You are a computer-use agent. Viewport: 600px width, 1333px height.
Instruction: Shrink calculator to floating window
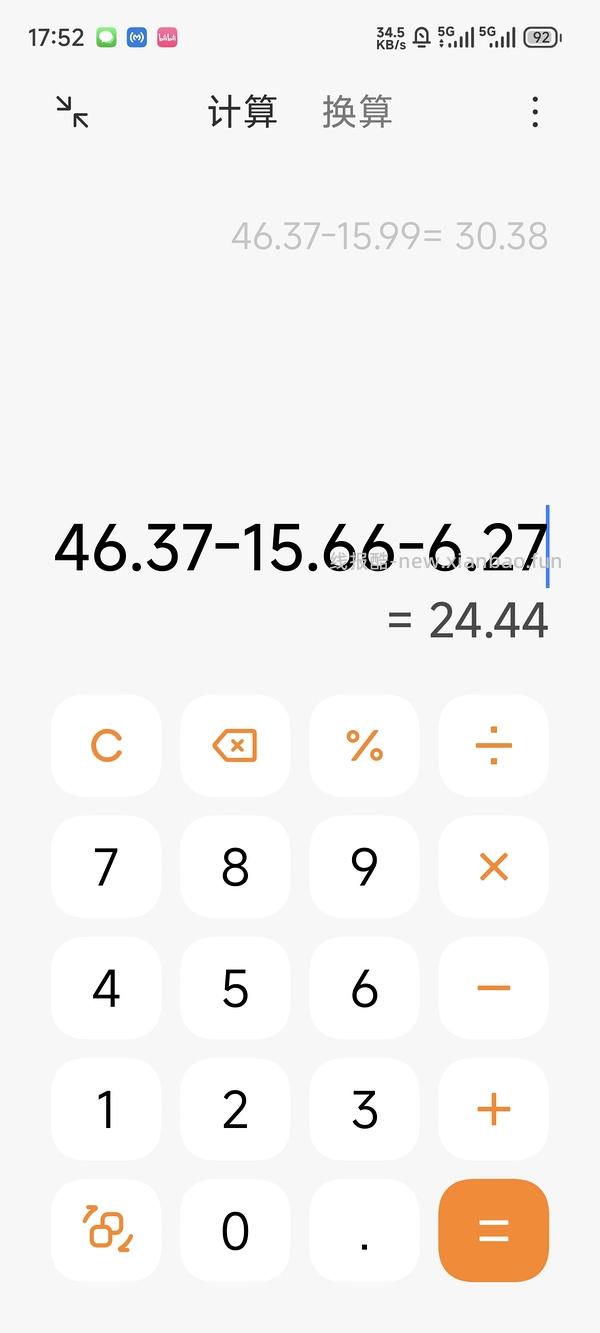pyautogui.click(x=72, y=112)
